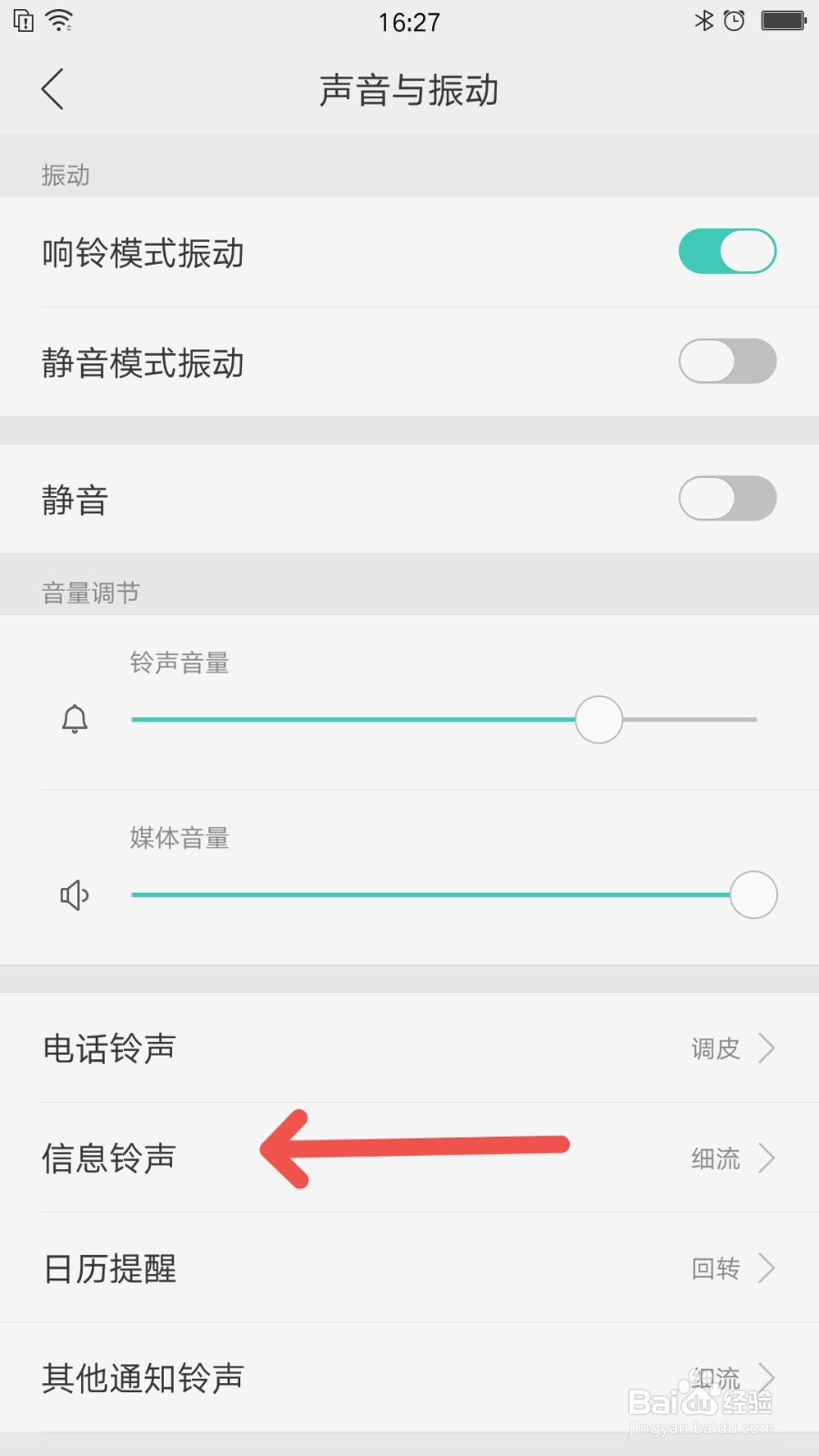Open 日历提醒 calendar reminder sound

(409, 1269)
